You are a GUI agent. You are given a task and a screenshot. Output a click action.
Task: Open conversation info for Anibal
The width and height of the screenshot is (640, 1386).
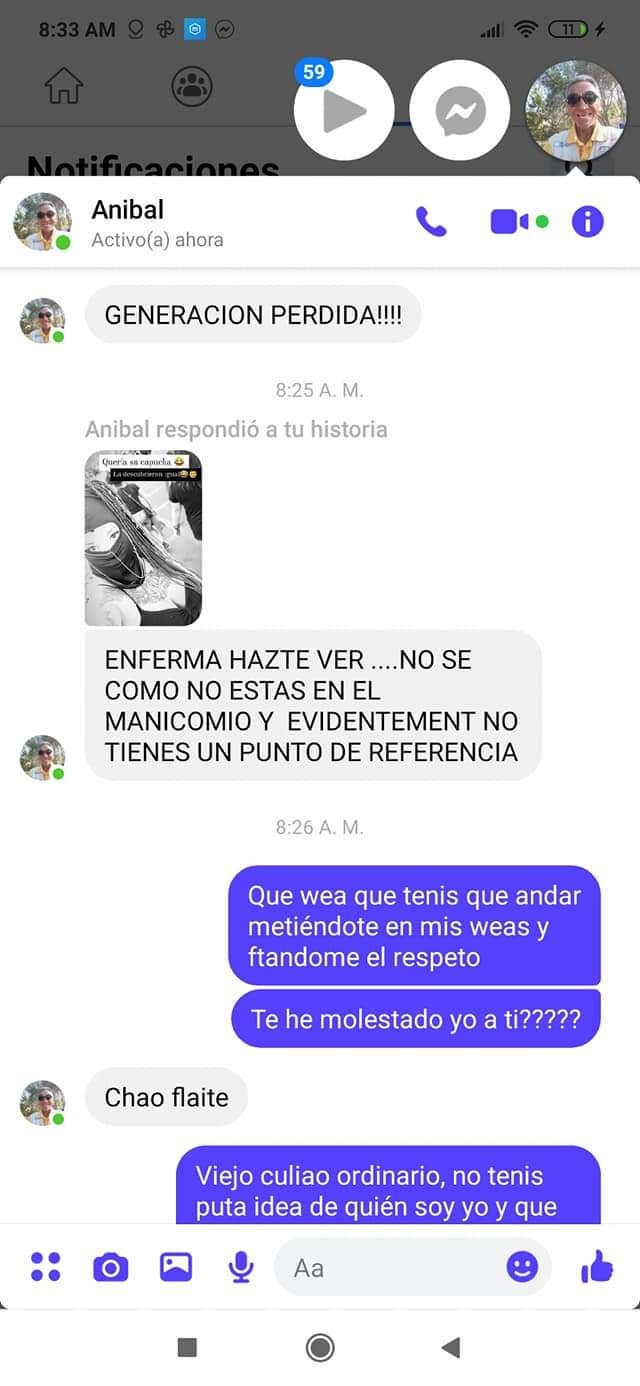588,221
